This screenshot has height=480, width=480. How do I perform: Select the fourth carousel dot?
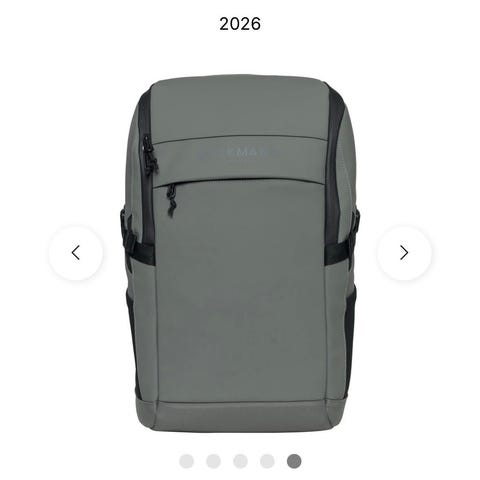click(267, 461)
